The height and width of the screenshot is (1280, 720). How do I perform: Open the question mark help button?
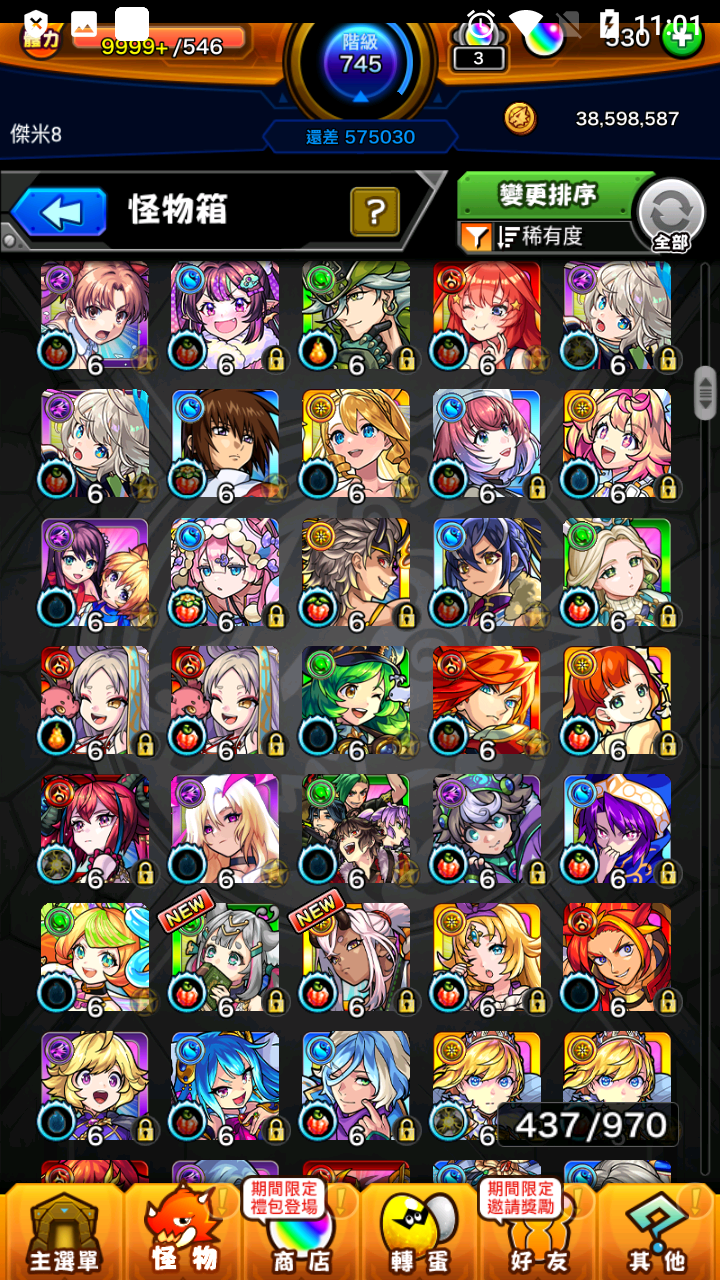click(375, 211)
